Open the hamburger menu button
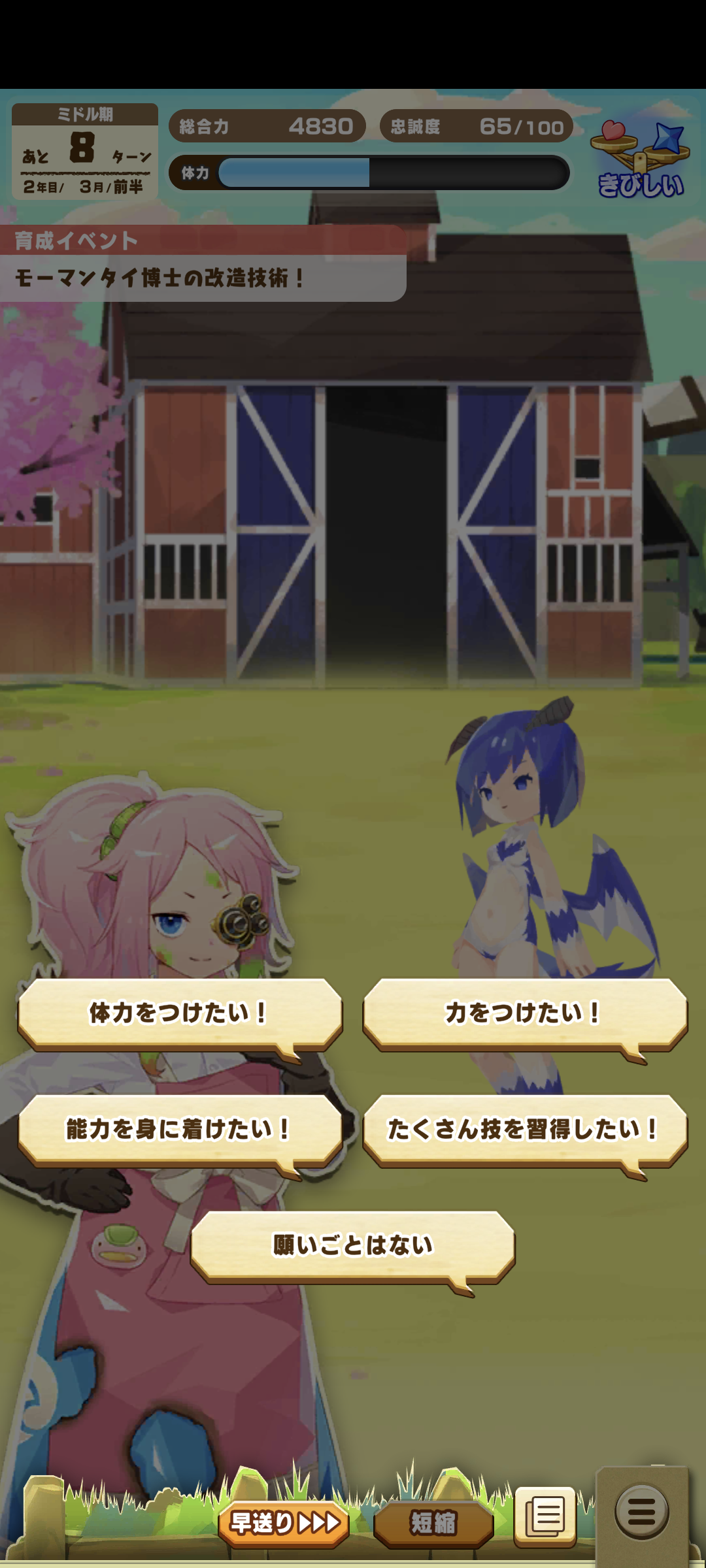706x1568 pixels. (x=641, y=1512)
